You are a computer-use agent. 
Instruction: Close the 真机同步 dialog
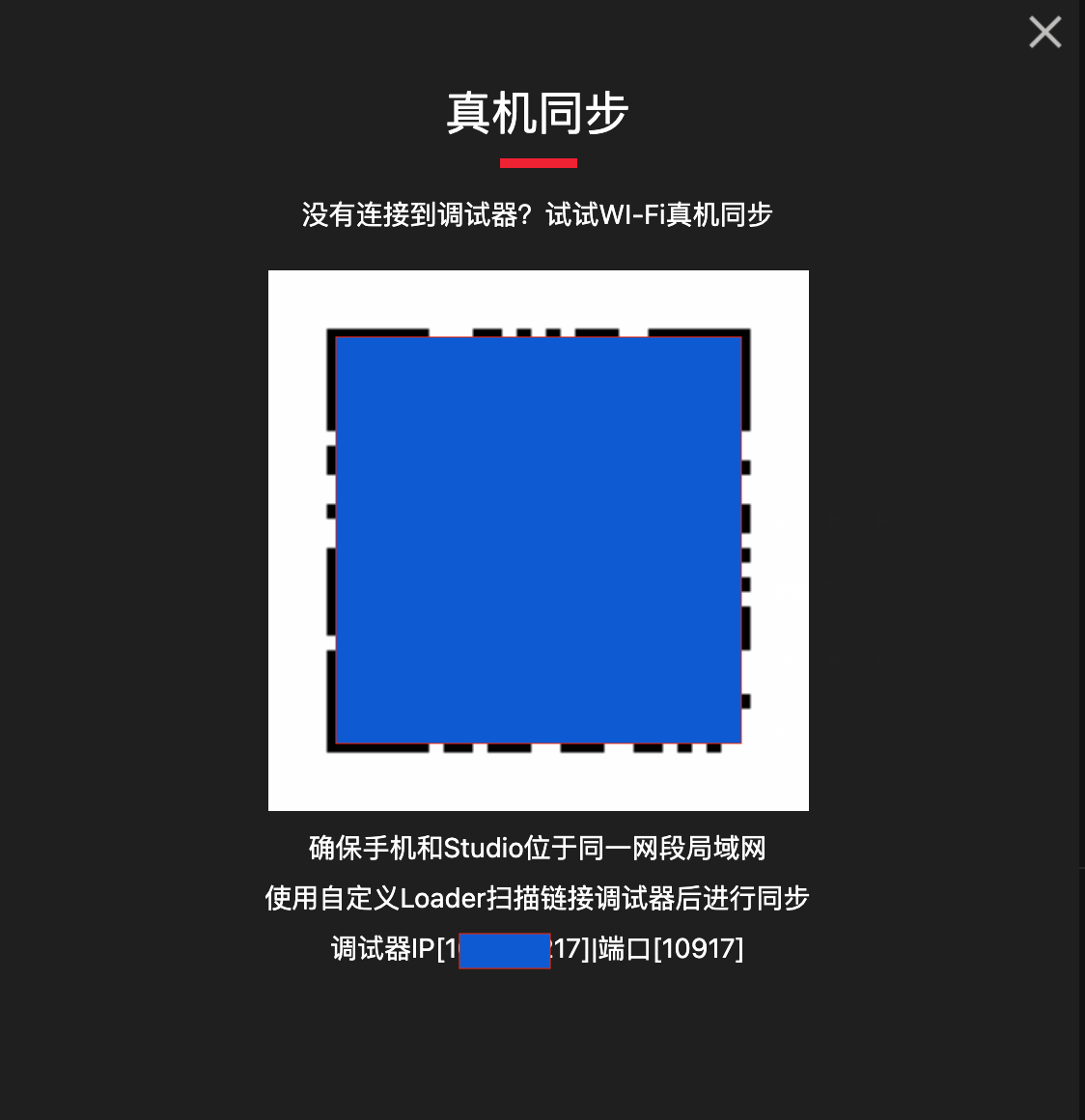click(x=1044, y=32)
